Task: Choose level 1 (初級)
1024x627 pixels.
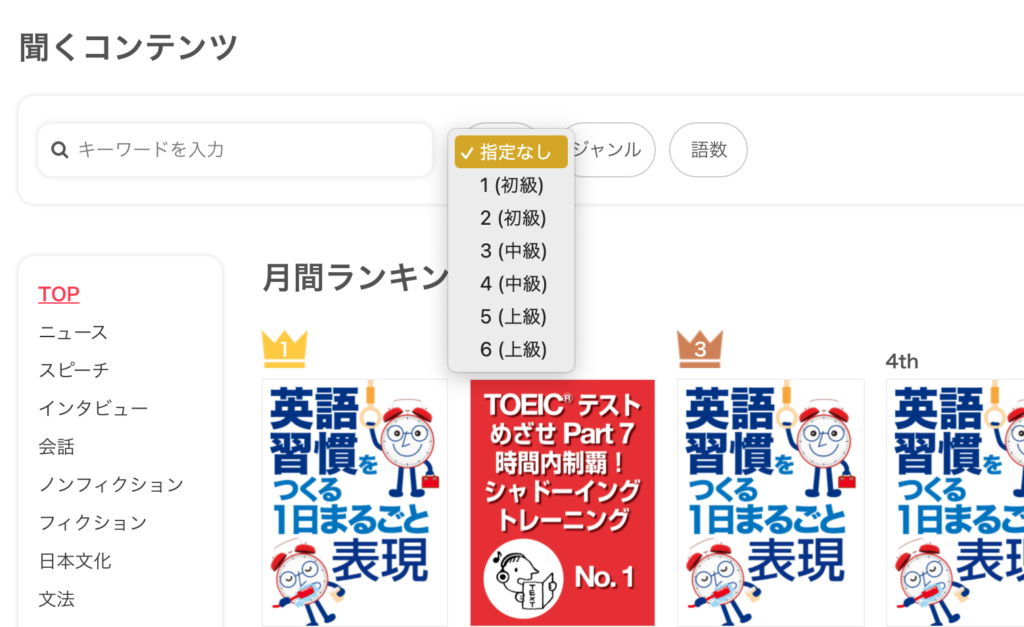Action: [512, 185]
